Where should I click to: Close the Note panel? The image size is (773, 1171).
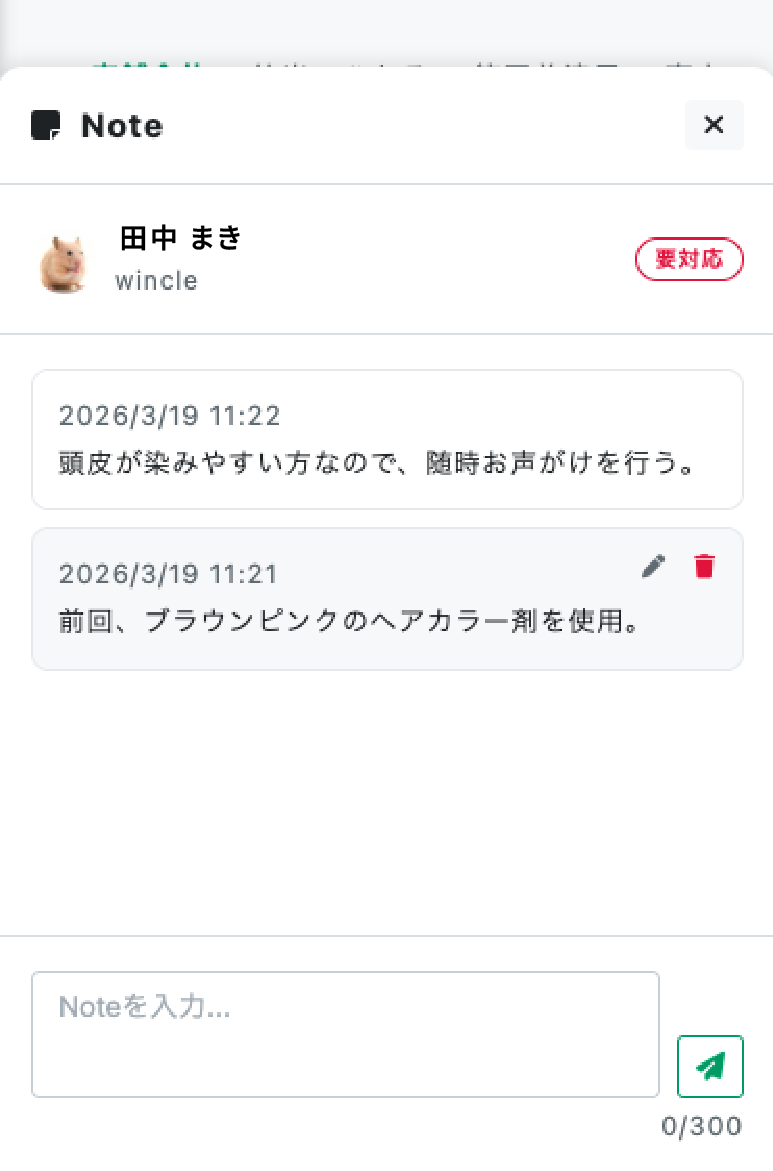pos(714,125)
